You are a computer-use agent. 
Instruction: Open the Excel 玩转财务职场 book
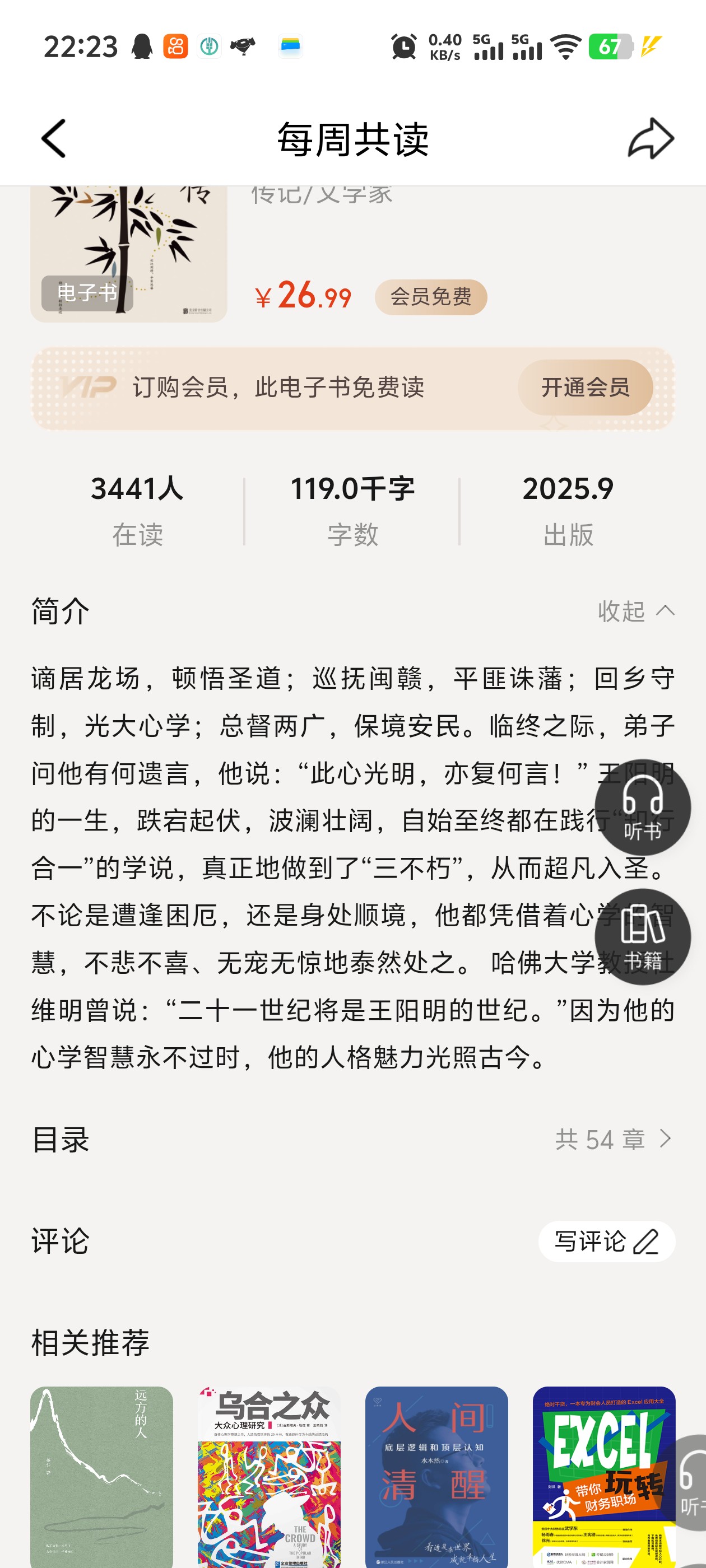tap(603, 1476)
